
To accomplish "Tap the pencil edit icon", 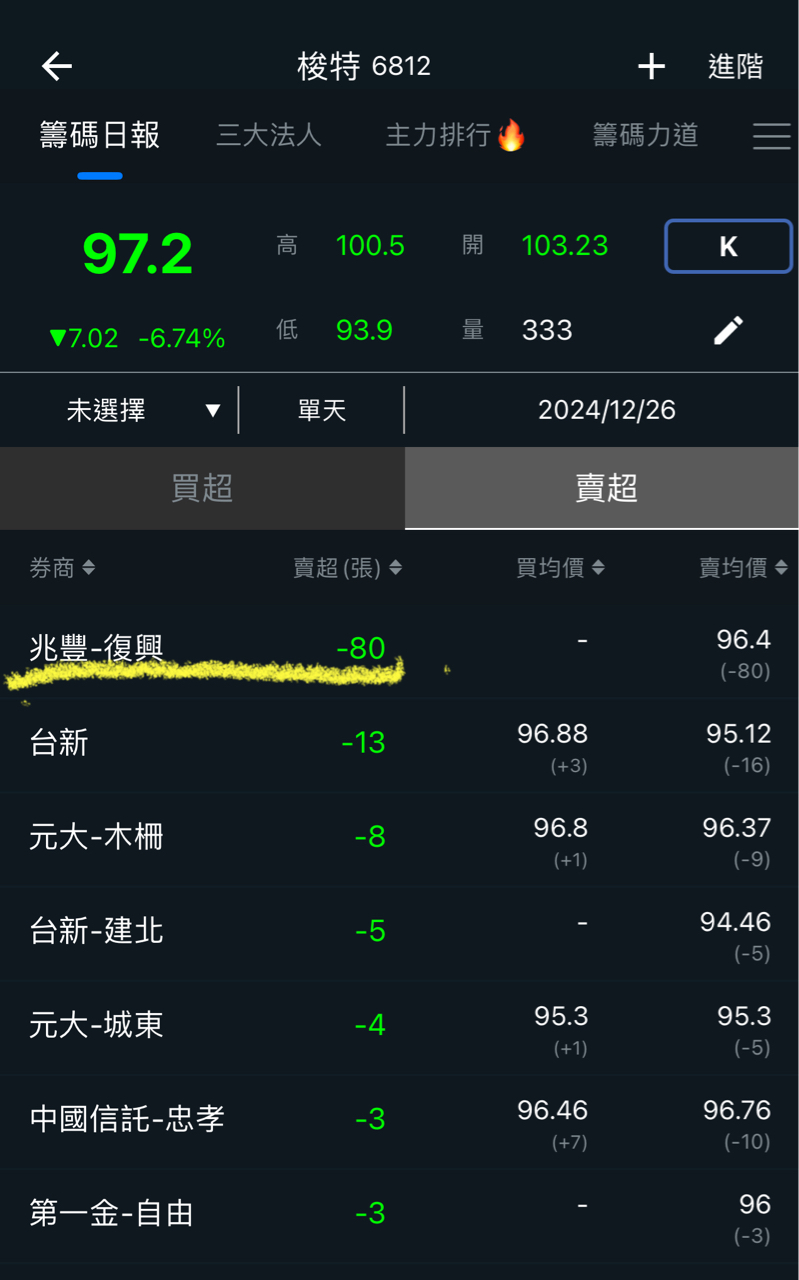I will tap(728, 330).
